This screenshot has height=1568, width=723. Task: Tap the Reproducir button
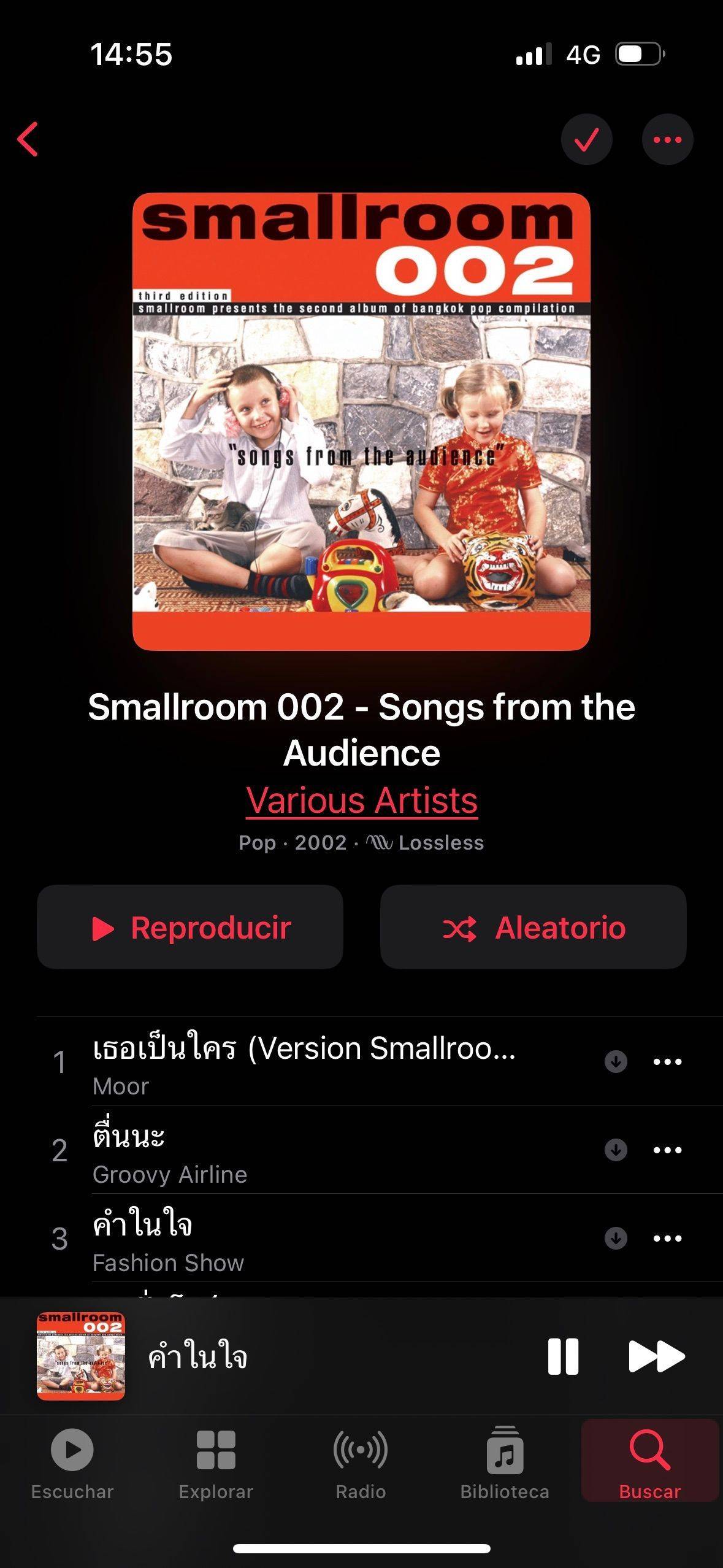pos(190,927)
